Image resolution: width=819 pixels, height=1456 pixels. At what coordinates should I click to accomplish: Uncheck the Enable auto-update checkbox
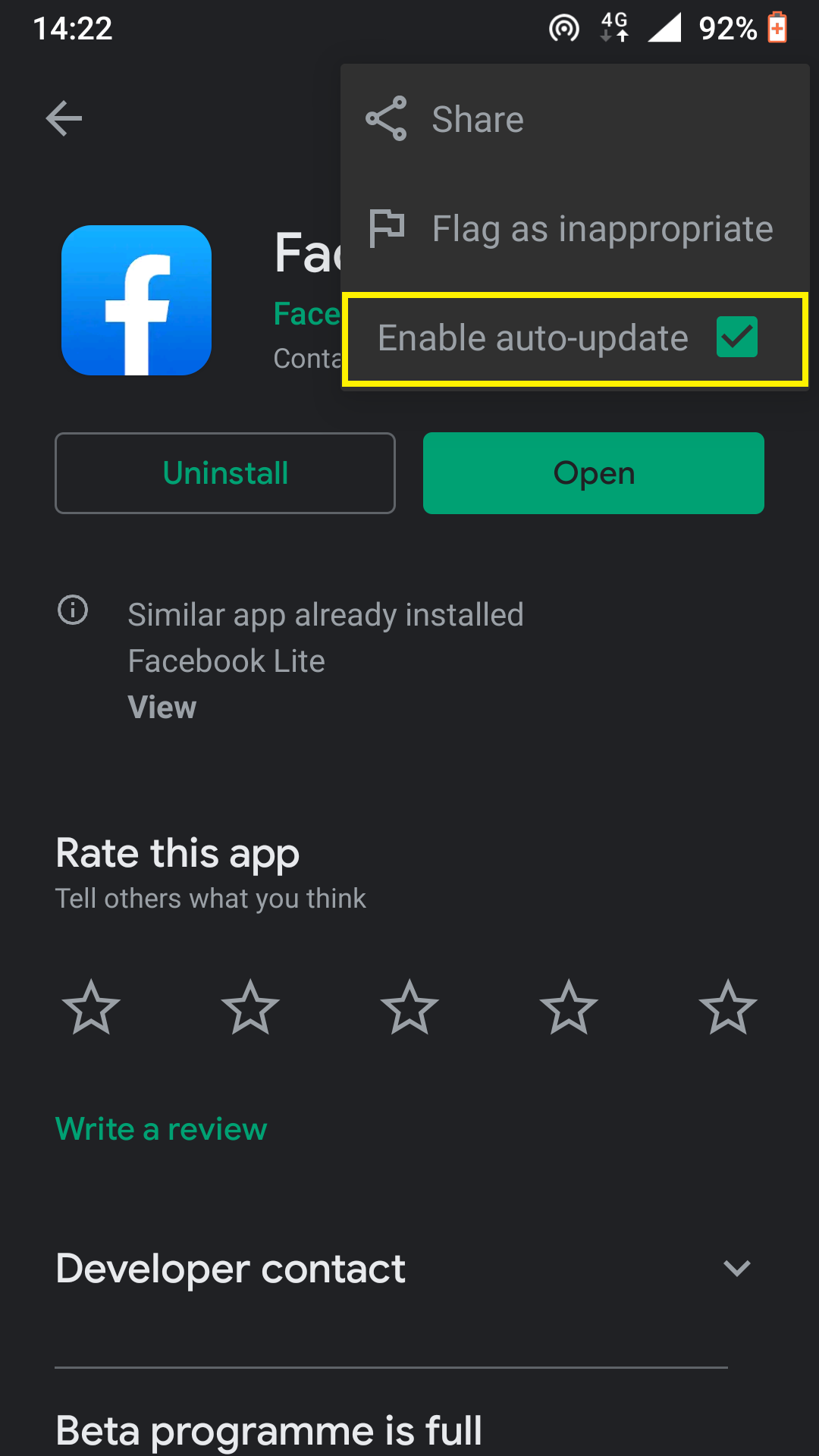click(x=736, y=337)
